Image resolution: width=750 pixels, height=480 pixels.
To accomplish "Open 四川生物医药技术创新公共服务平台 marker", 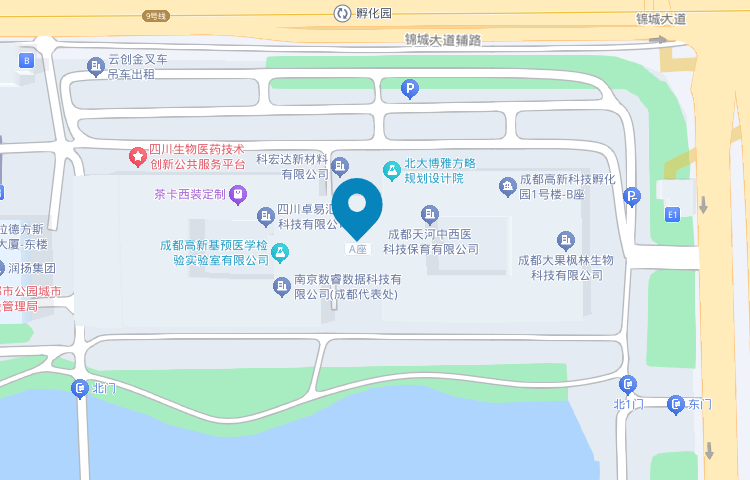I will (136, 156).
